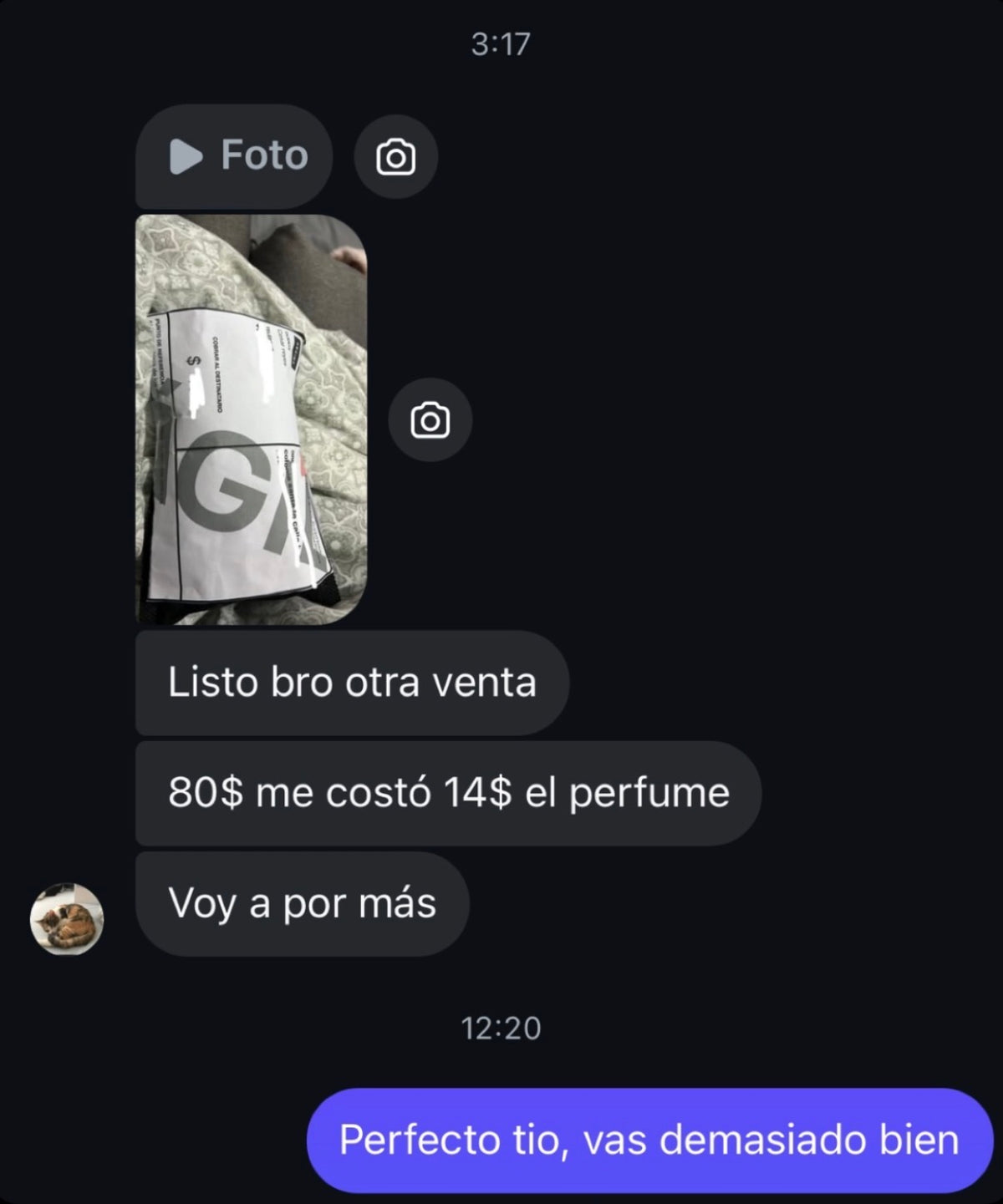The height and width of the screenshot is (1204, 1003).
Task: Open the sender's cat profile picture
Action: (67, 919)
